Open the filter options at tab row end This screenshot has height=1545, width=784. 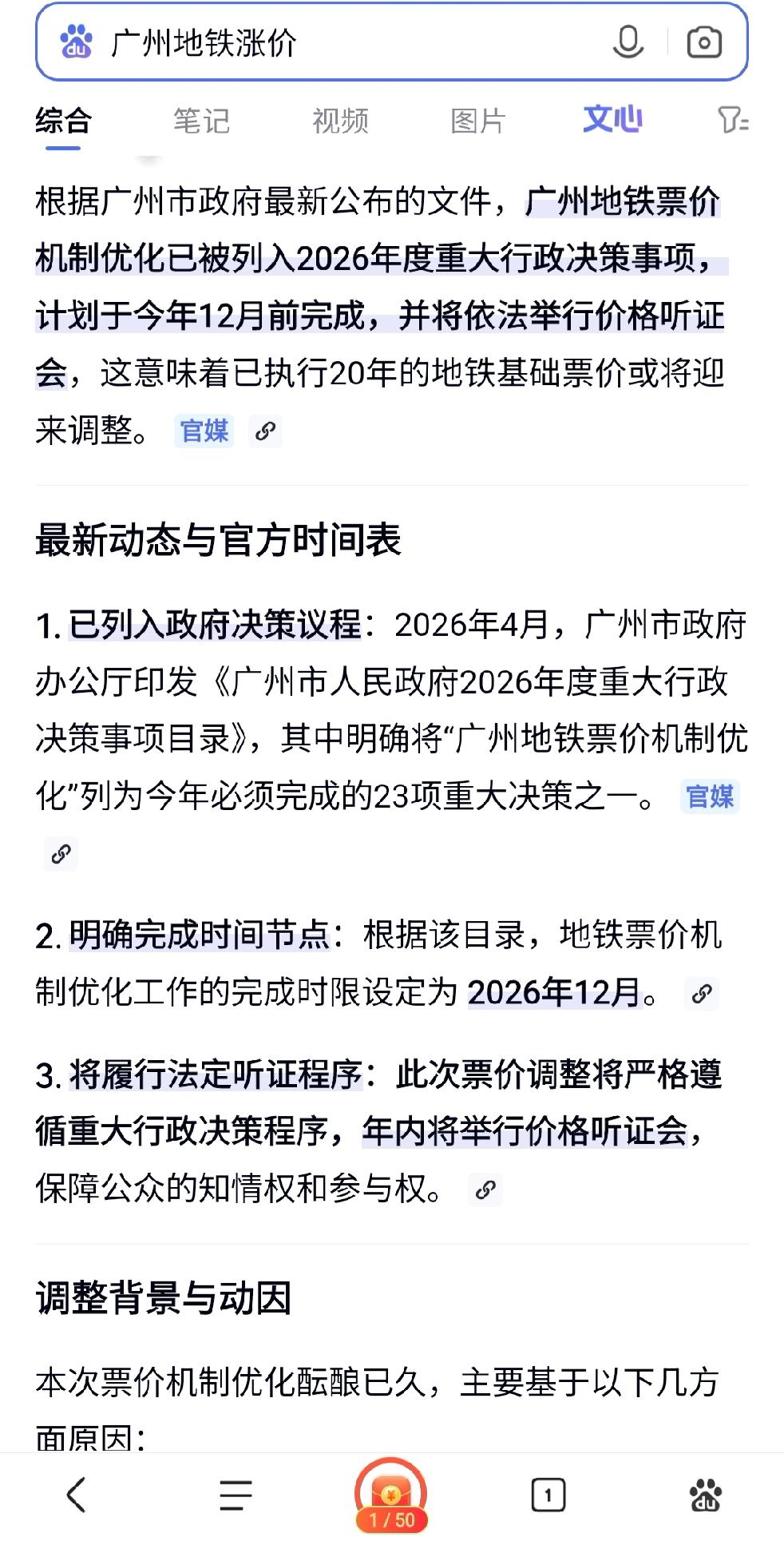[x=736, y=122]
